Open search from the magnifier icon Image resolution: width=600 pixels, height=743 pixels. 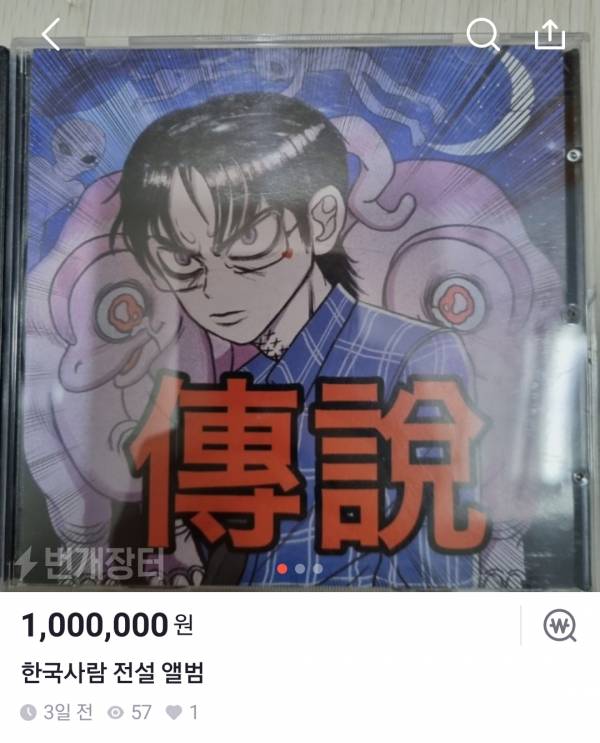pos(483,36)
